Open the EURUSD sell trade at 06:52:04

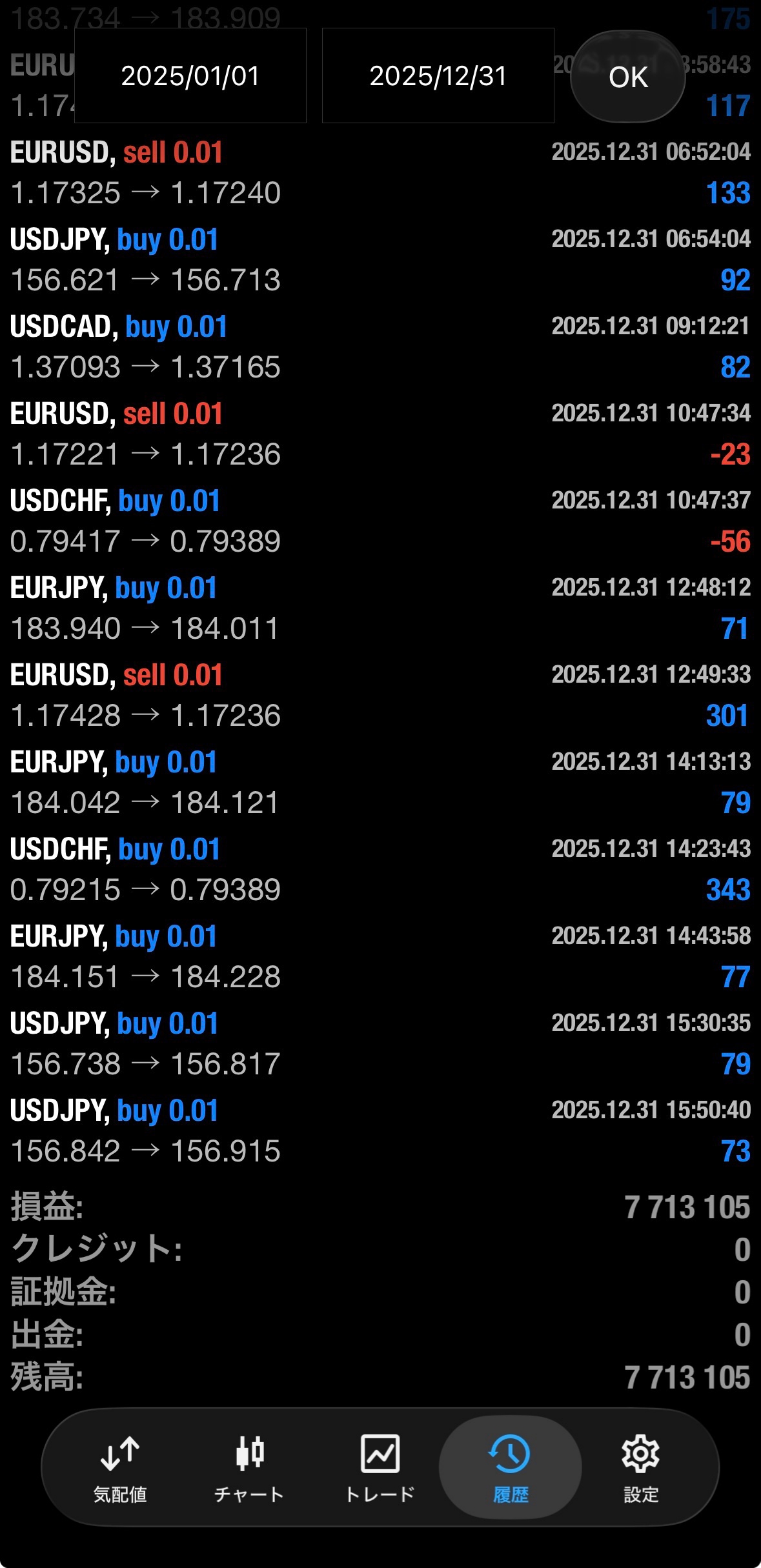coord(380,172)
